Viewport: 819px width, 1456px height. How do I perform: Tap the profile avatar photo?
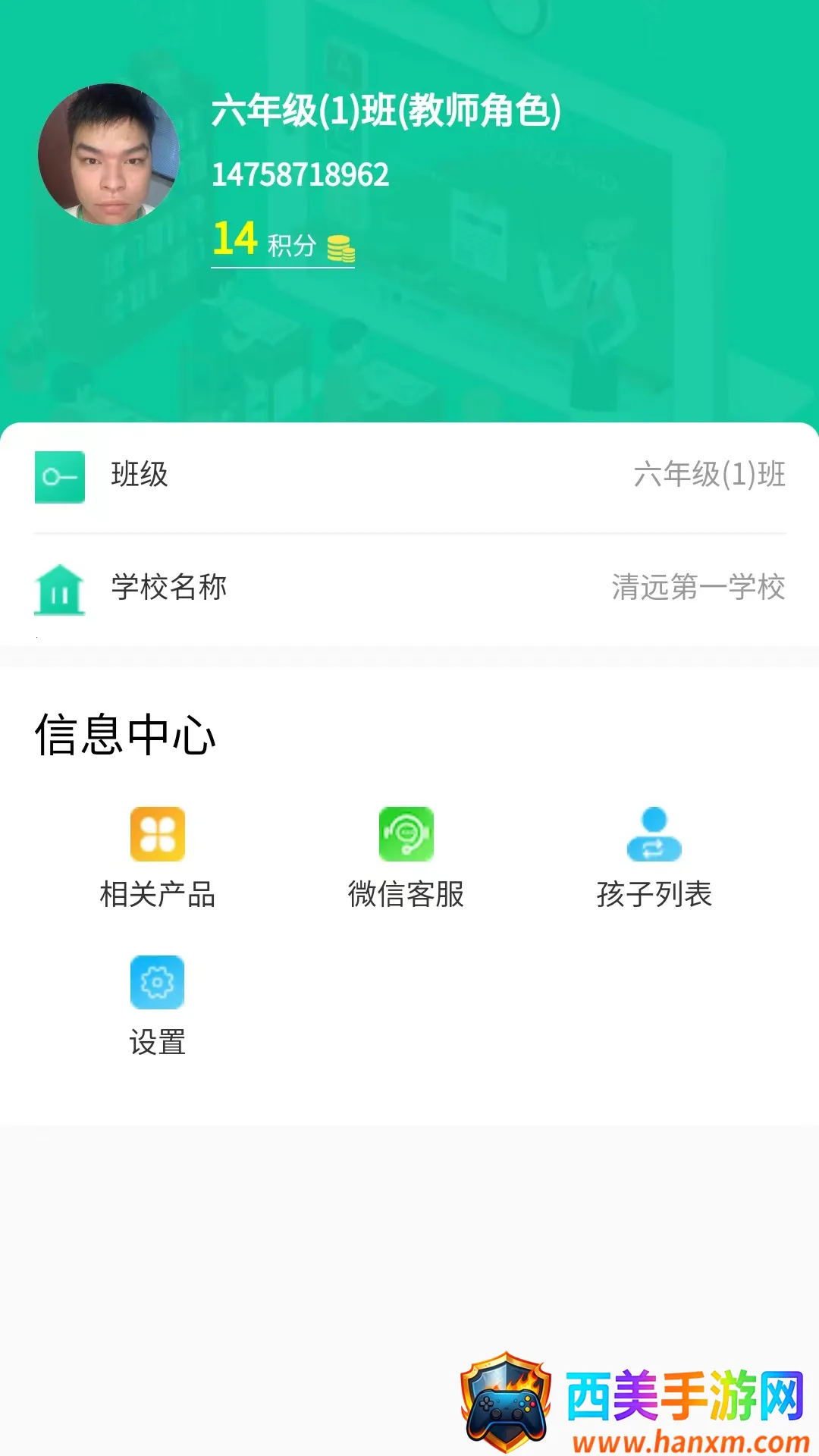click(109, 155)
